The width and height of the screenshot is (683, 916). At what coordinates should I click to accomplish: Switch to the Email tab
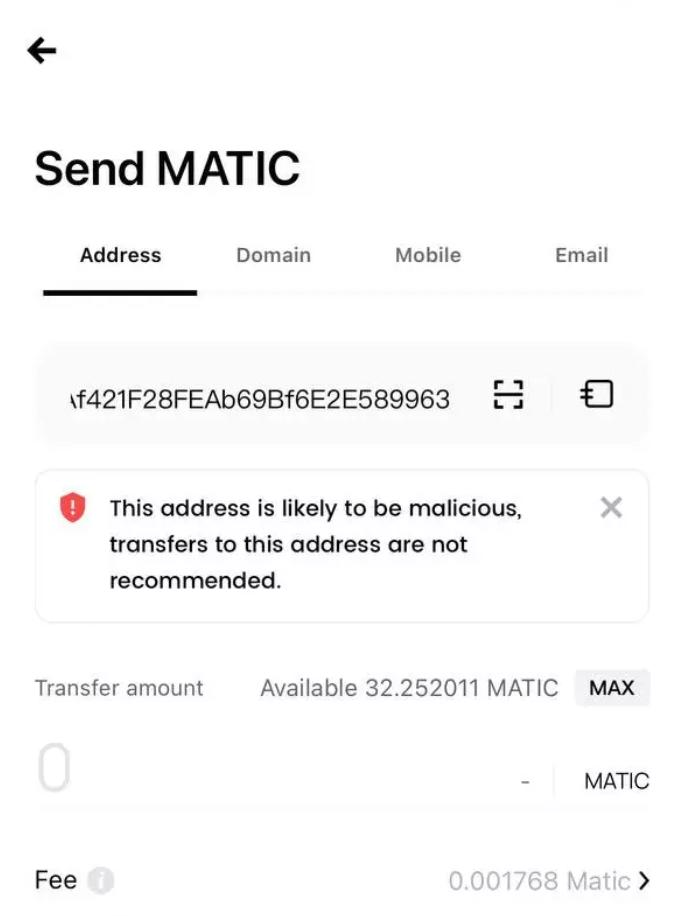click(581, 255)
